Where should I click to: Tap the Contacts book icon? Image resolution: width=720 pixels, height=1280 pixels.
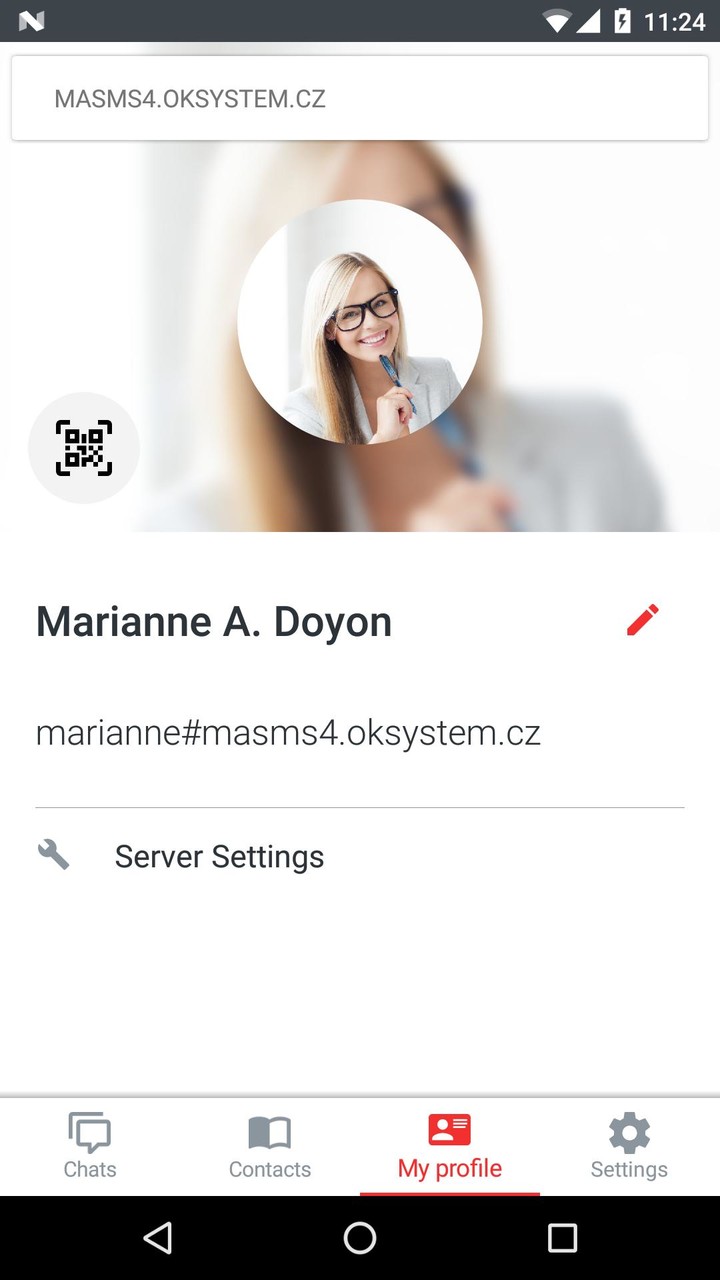(269, 1131)
